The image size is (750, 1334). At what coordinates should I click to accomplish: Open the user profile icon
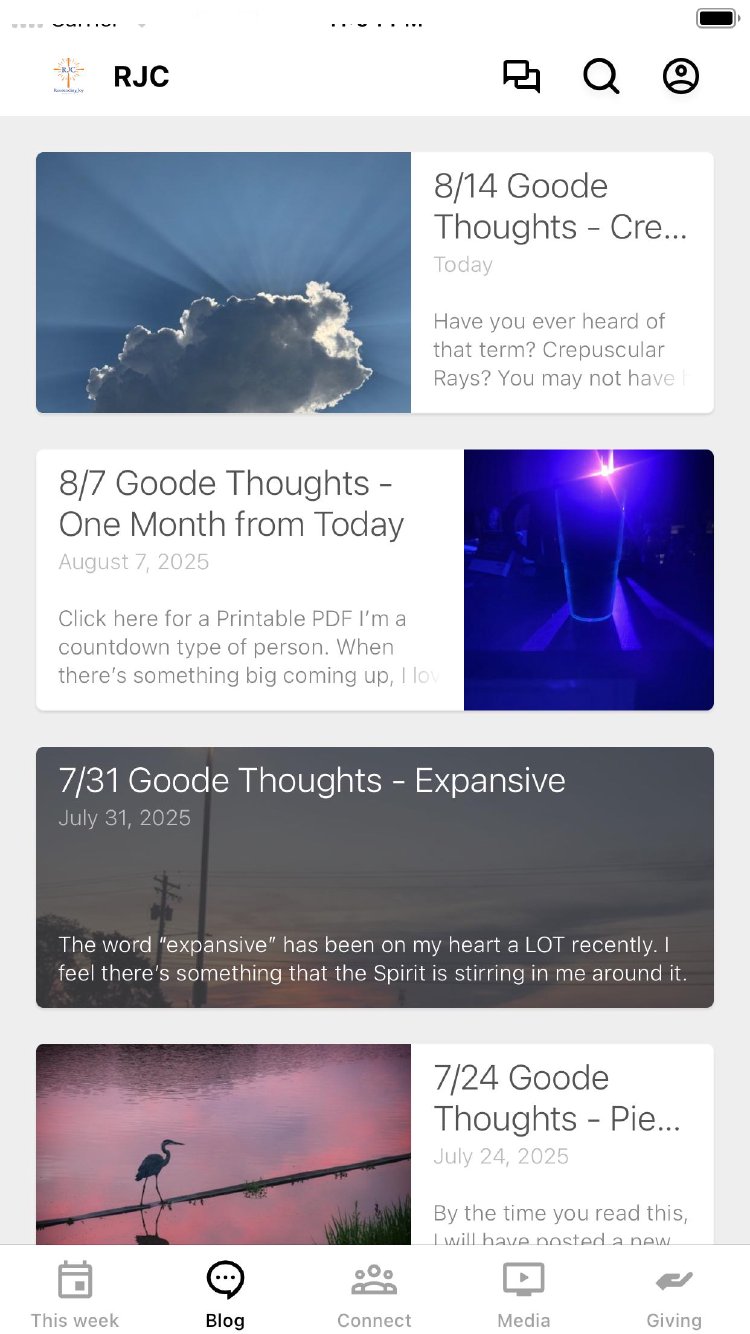tap(681, 77)
